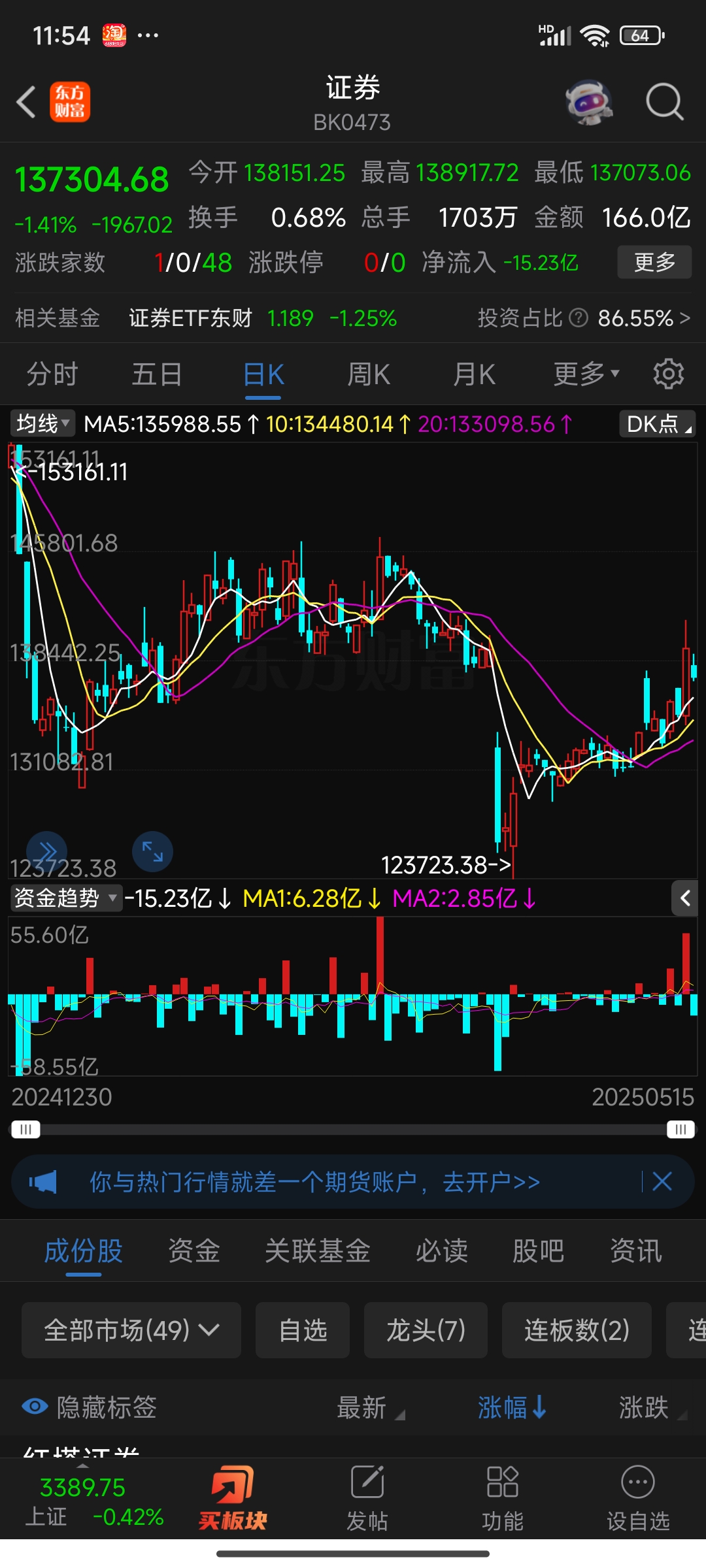Open the 均线 indicator dropdown
The height and width of the screenshot is (1568, 706).
pyautogui.click(x=42, y=423)
